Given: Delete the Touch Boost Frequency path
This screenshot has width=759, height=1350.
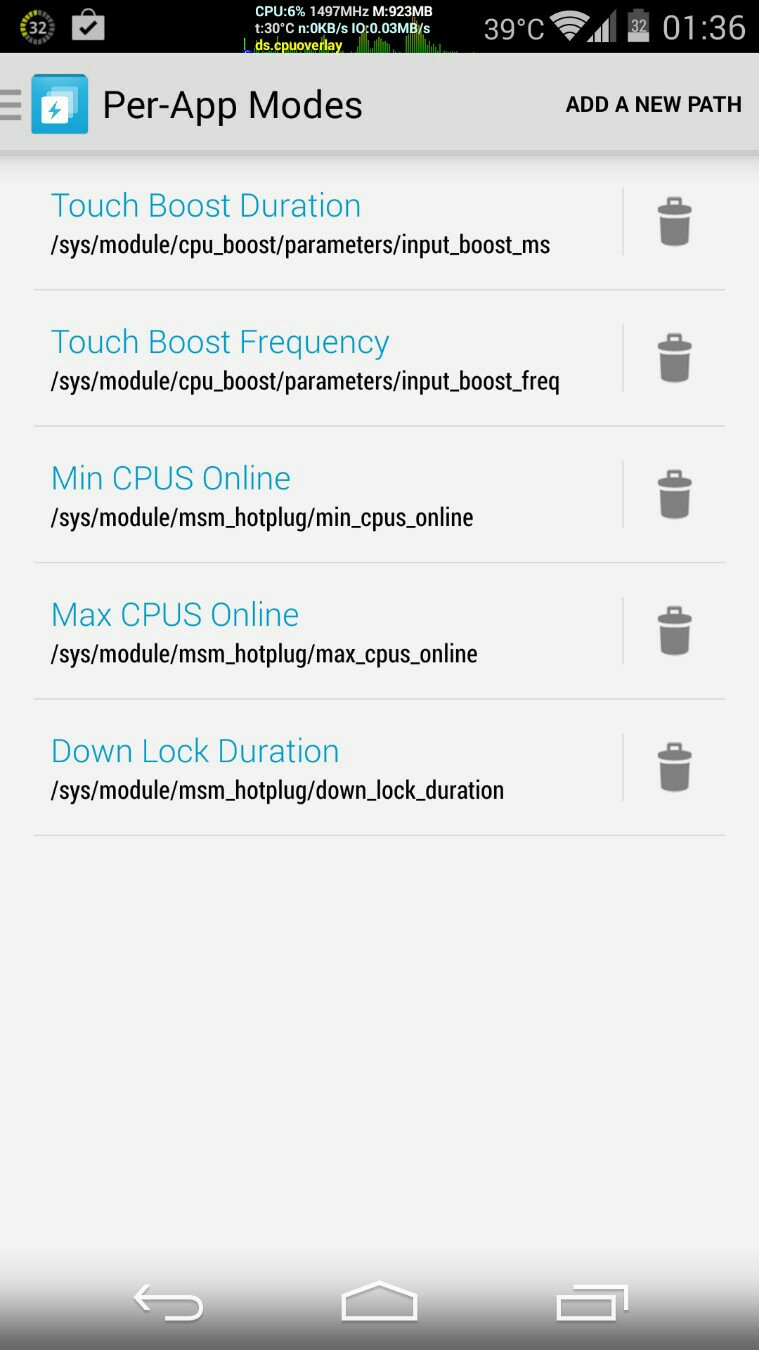Looking at the screenshot, I should pos(674,358).
